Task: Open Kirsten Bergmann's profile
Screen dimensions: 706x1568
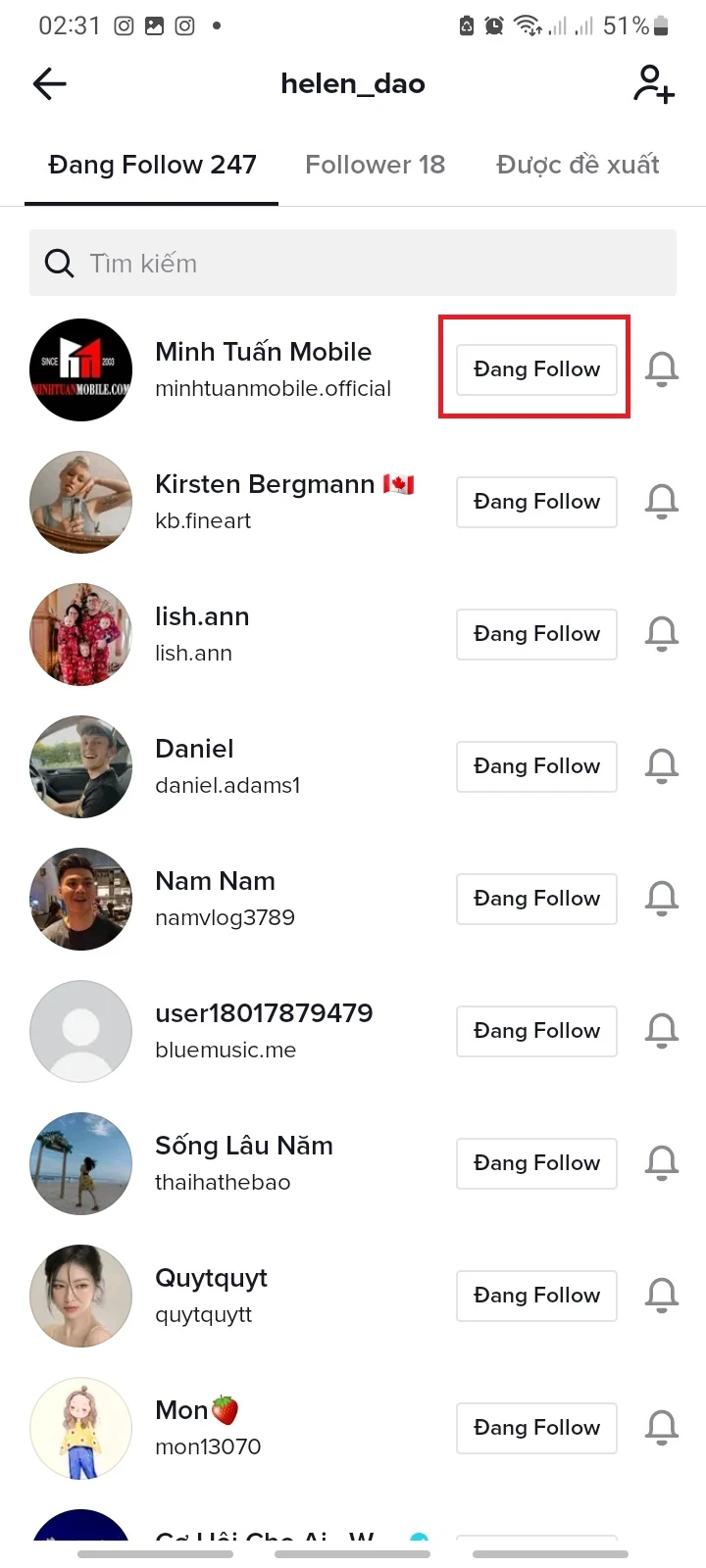Action: coord(265,501)
